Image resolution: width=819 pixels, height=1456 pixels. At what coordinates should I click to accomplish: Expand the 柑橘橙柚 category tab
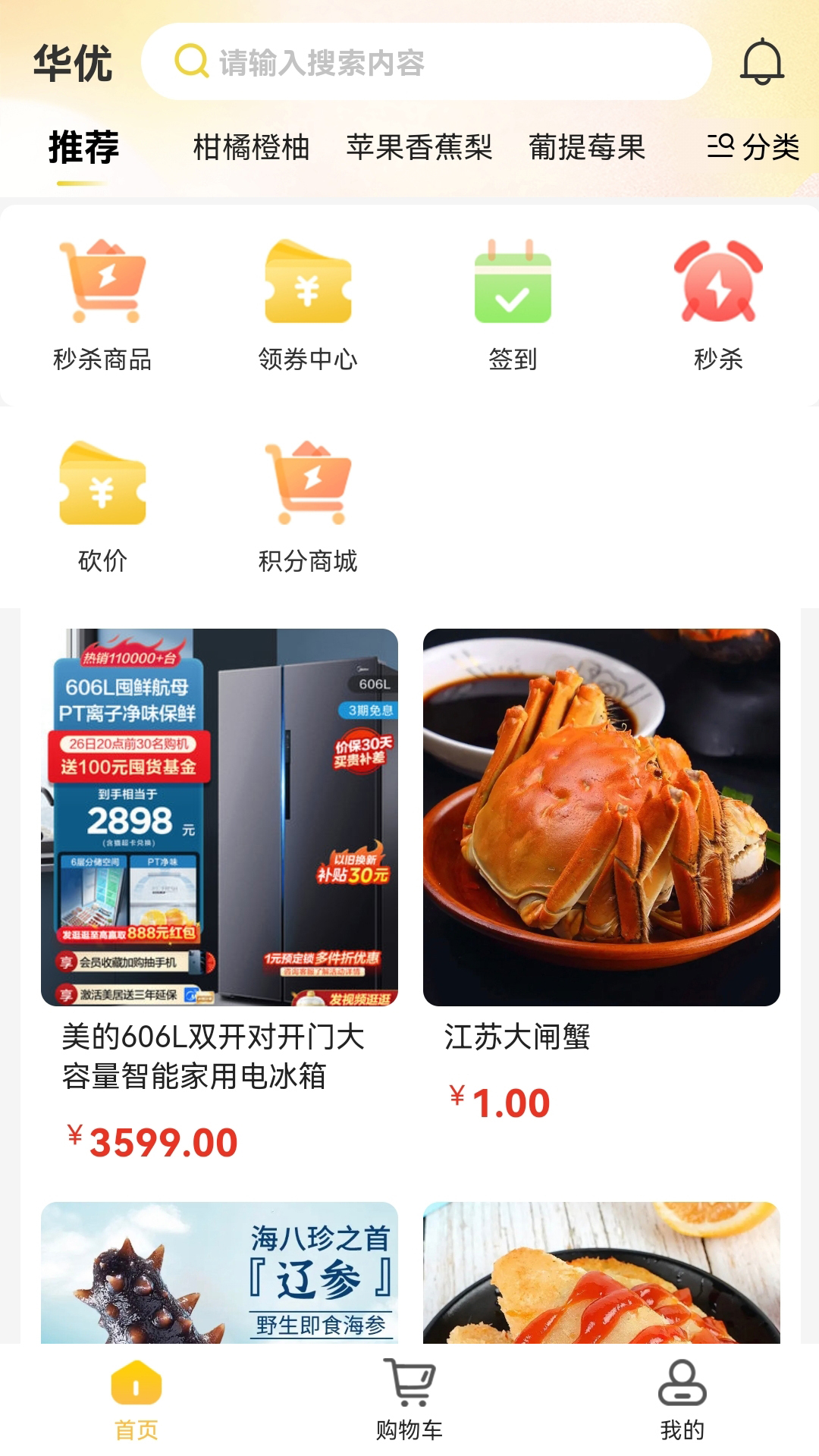(x=253, y=149)
